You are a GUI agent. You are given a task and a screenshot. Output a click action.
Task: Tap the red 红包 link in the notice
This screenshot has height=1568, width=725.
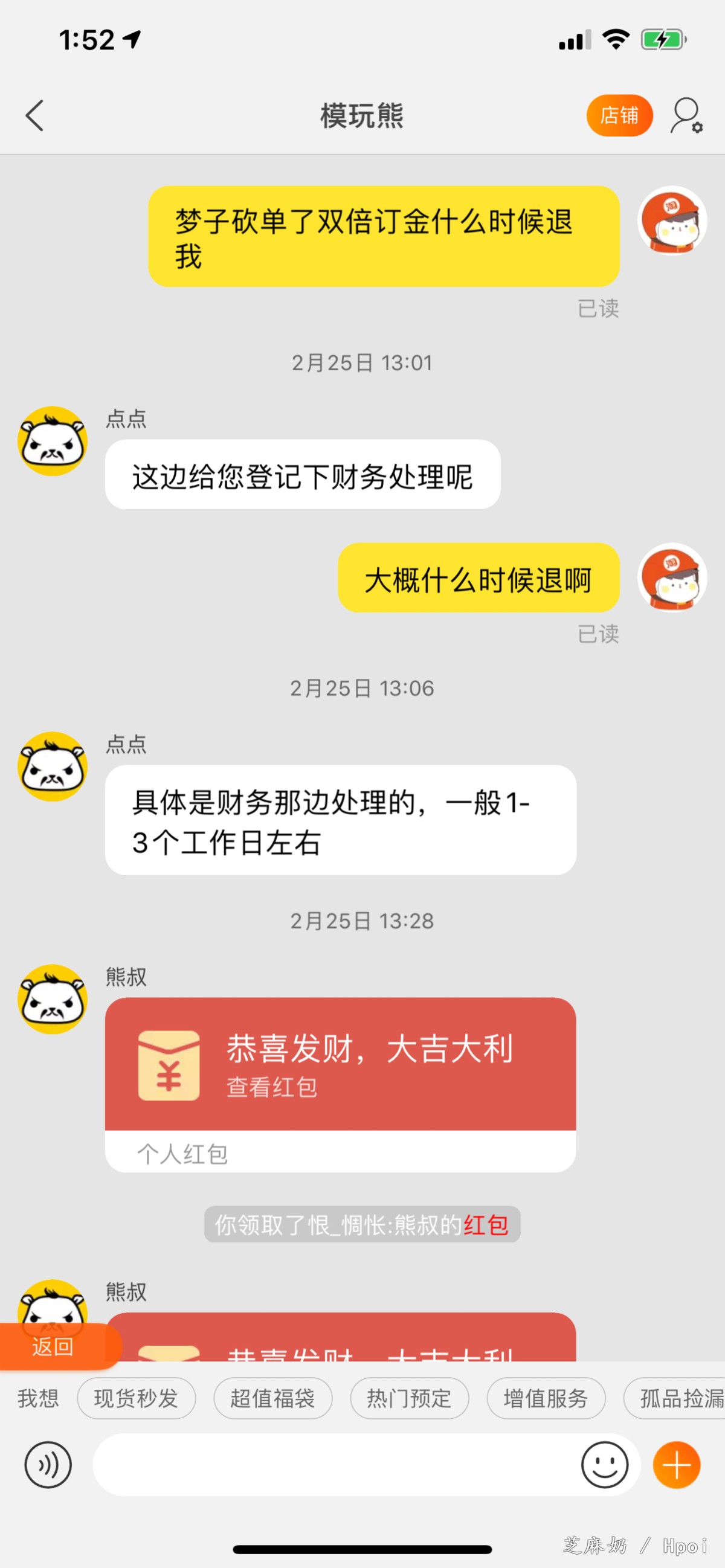(x=485, y=1225)
